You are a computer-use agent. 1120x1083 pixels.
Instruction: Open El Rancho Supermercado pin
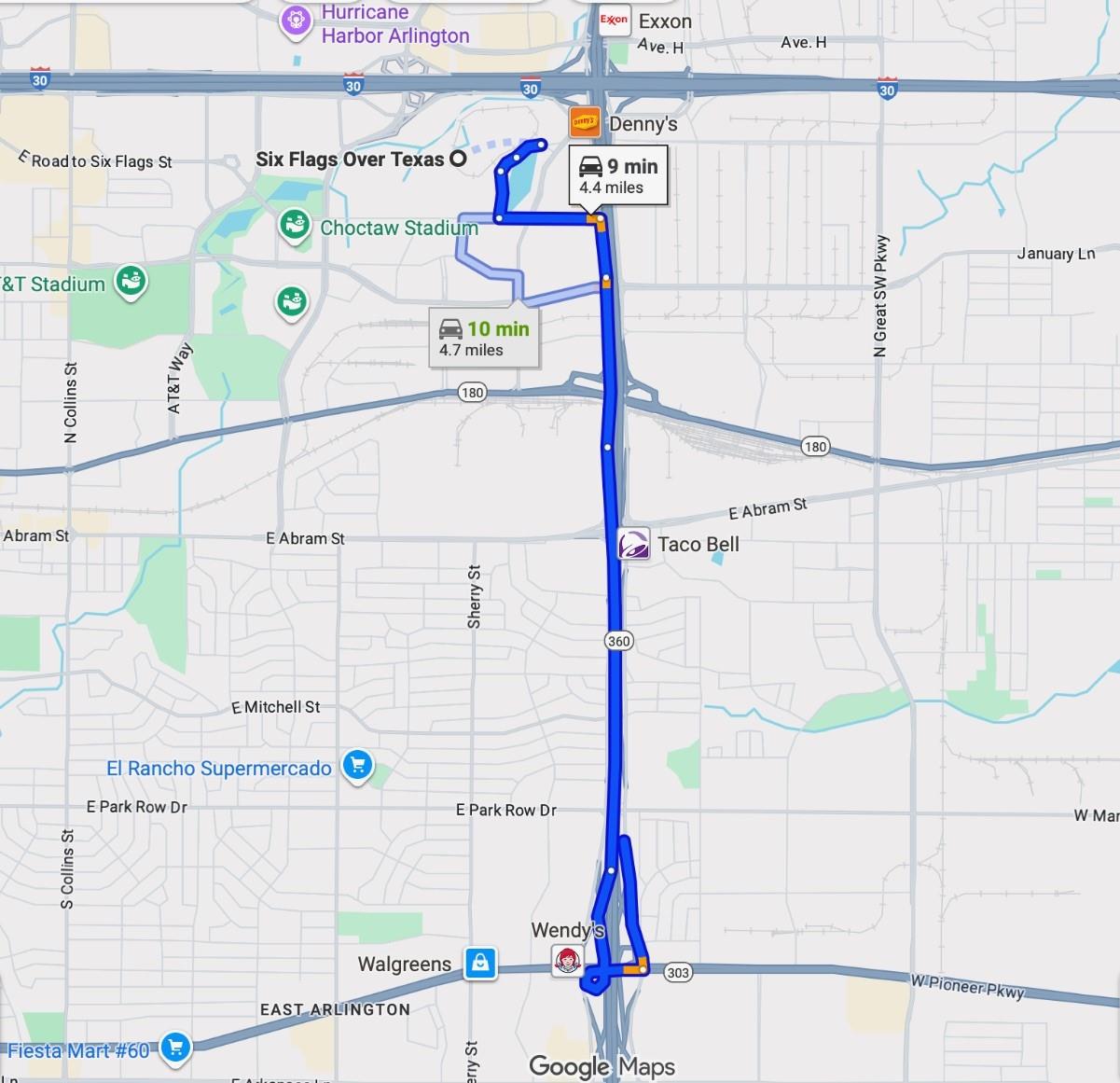[x=357, y=766]
